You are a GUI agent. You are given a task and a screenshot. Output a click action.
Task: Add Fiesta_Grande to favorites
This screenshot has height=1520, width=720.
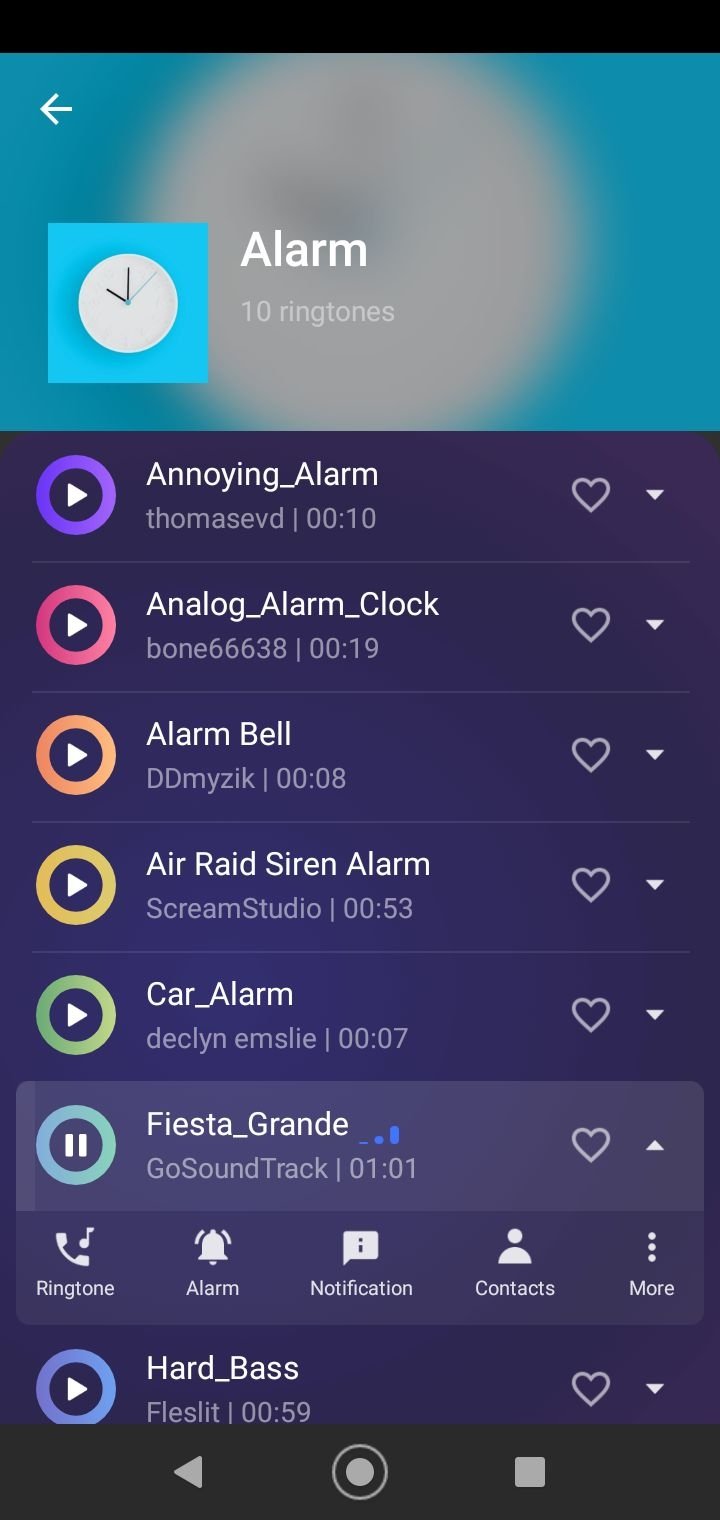[590, 1145]
